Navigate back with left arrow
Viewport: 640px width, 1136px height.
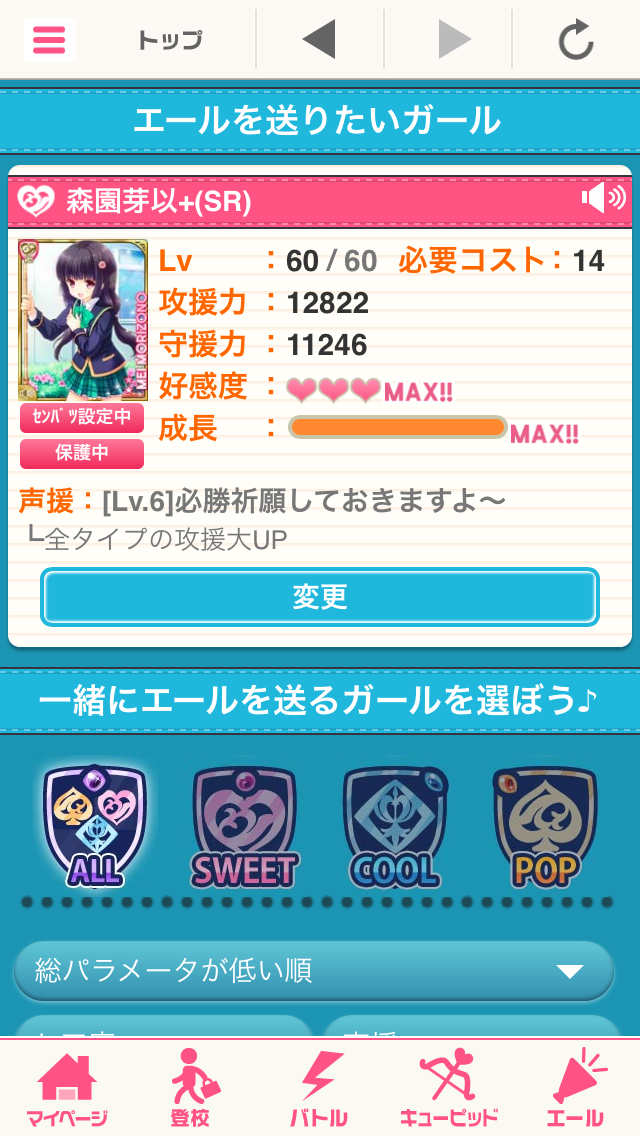point(319,40)
